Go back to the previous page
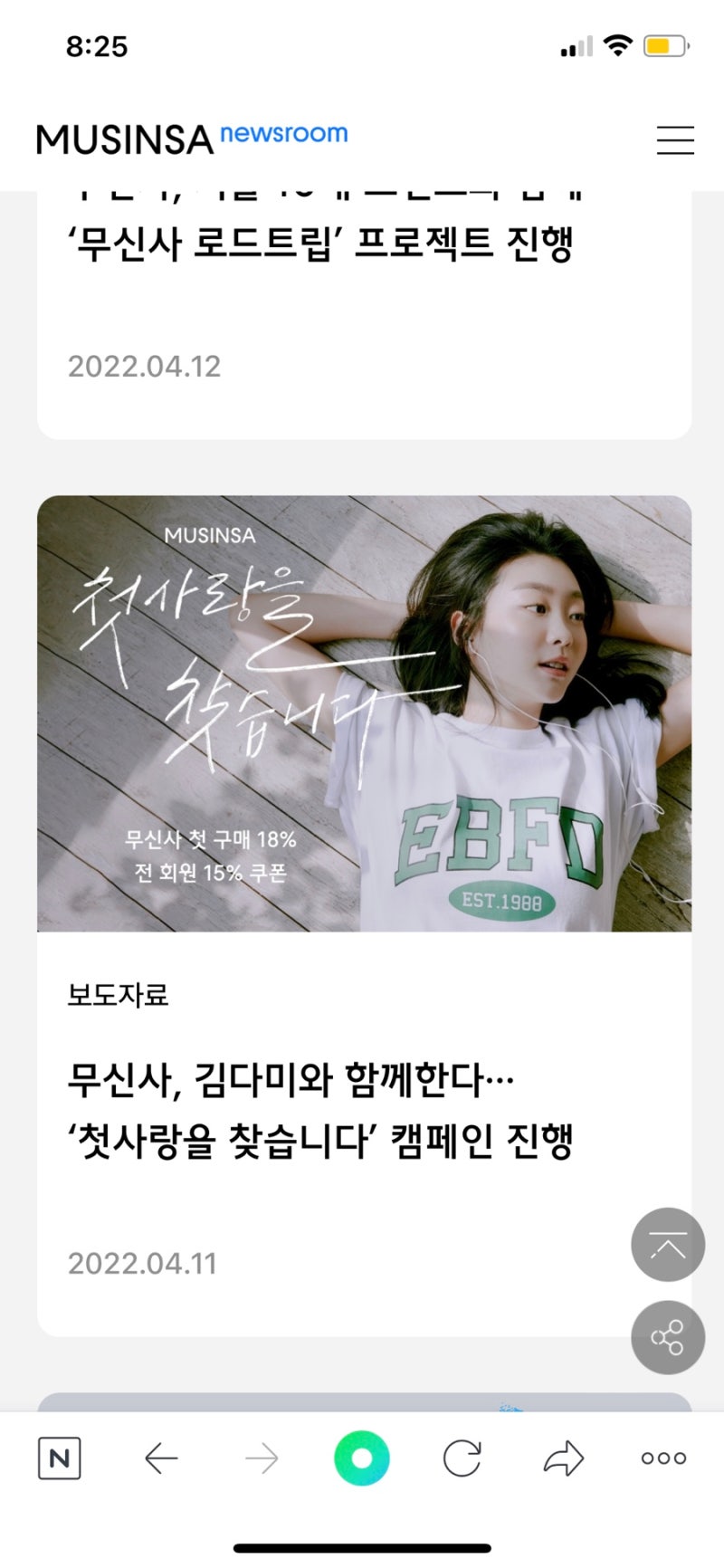 (161, 1458)
